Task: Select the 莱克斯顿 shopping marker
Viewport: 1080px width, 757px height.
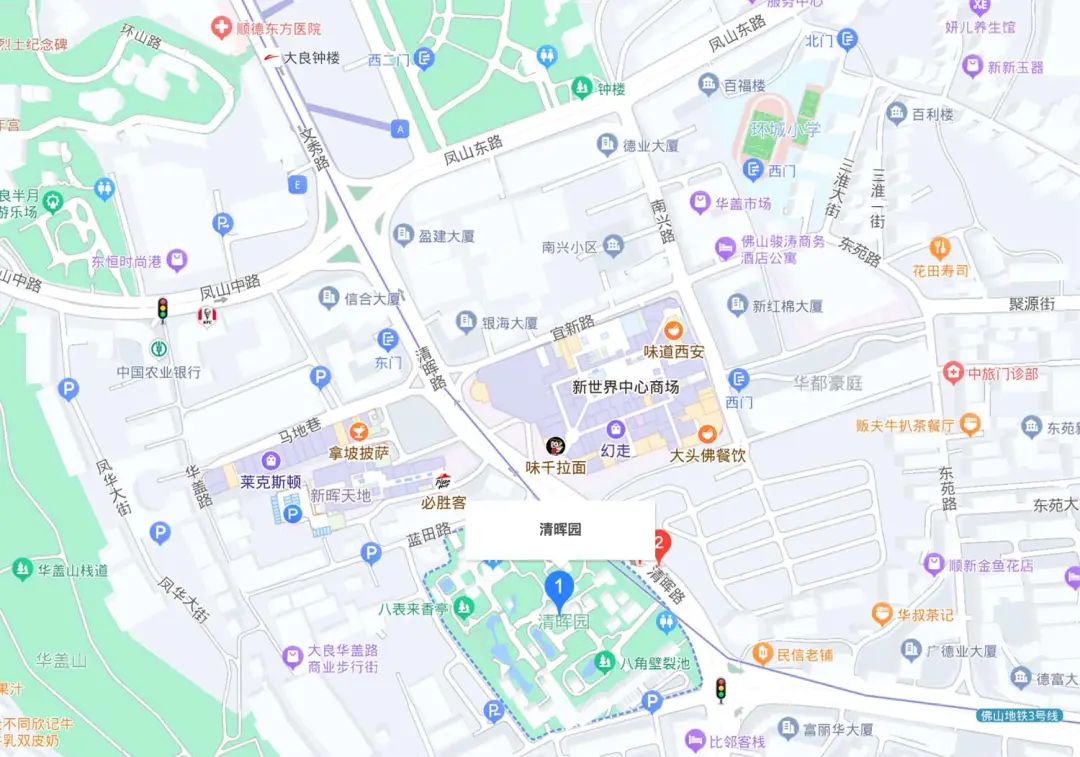Action: pos(270,461)
